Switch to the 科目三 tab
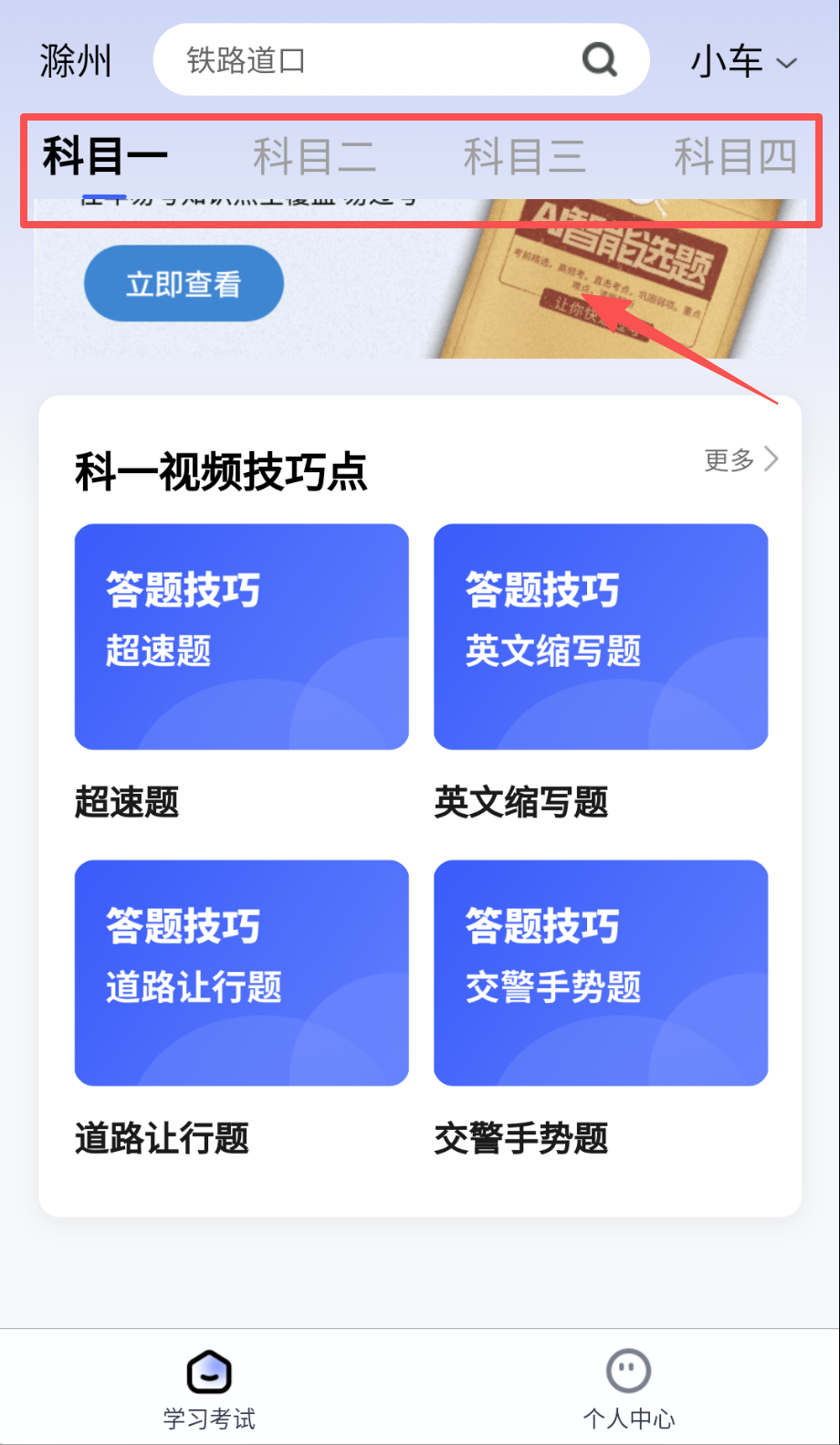Image resolution: width=840 pixels, height=1445 pixels. [524, 156]
